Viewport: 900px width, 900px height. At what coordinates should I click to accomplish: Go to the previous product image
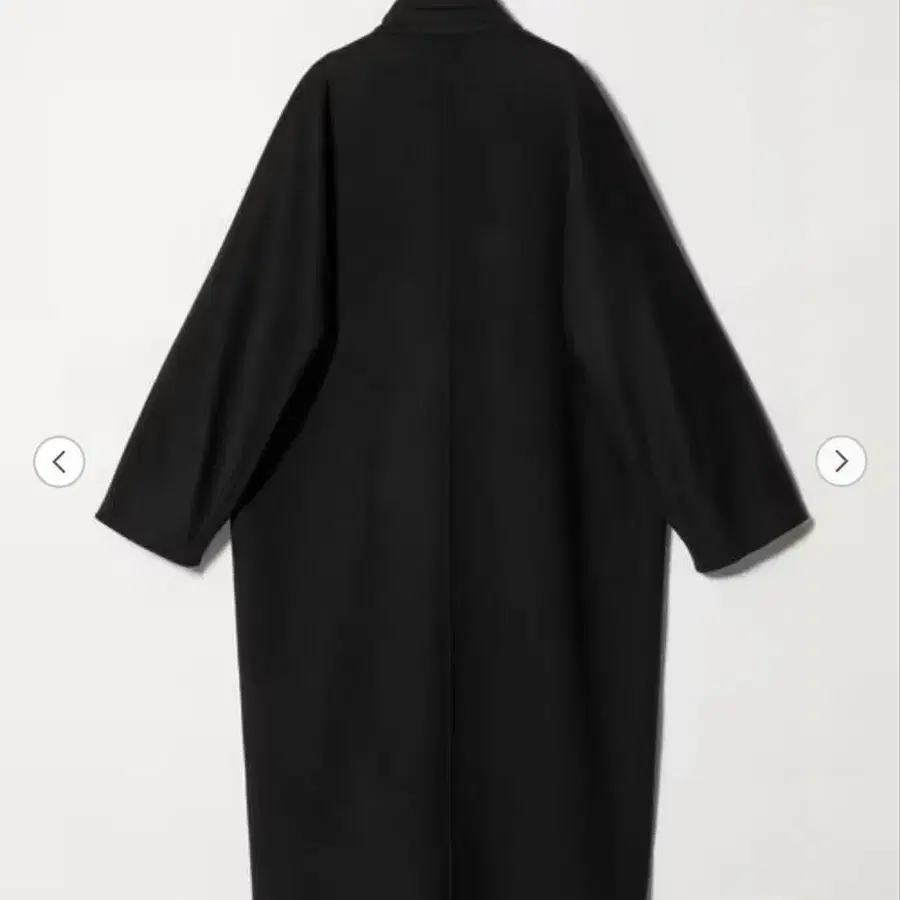coord(59,462)
